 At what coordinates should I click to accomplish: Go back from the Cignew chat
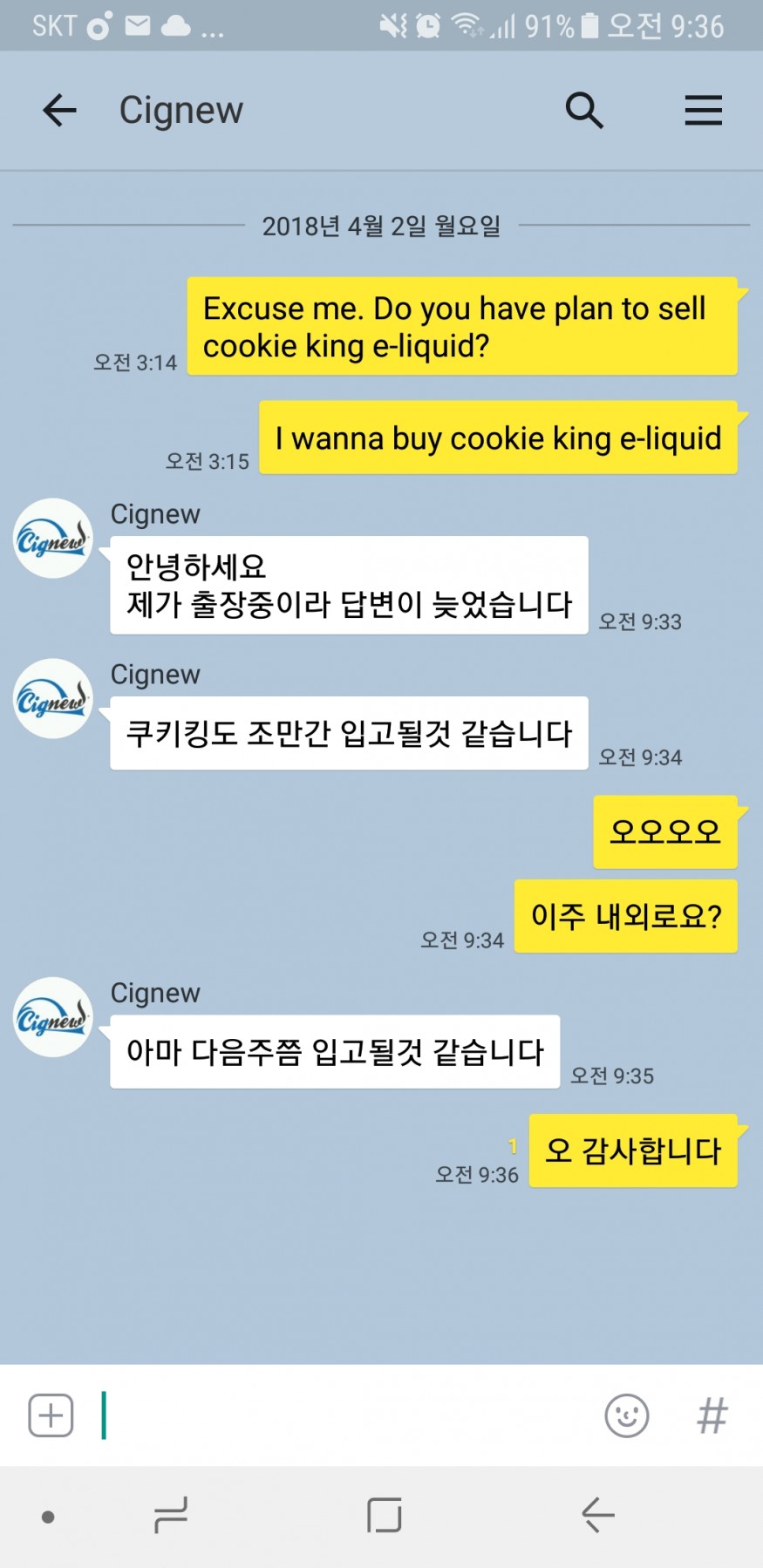59,111
